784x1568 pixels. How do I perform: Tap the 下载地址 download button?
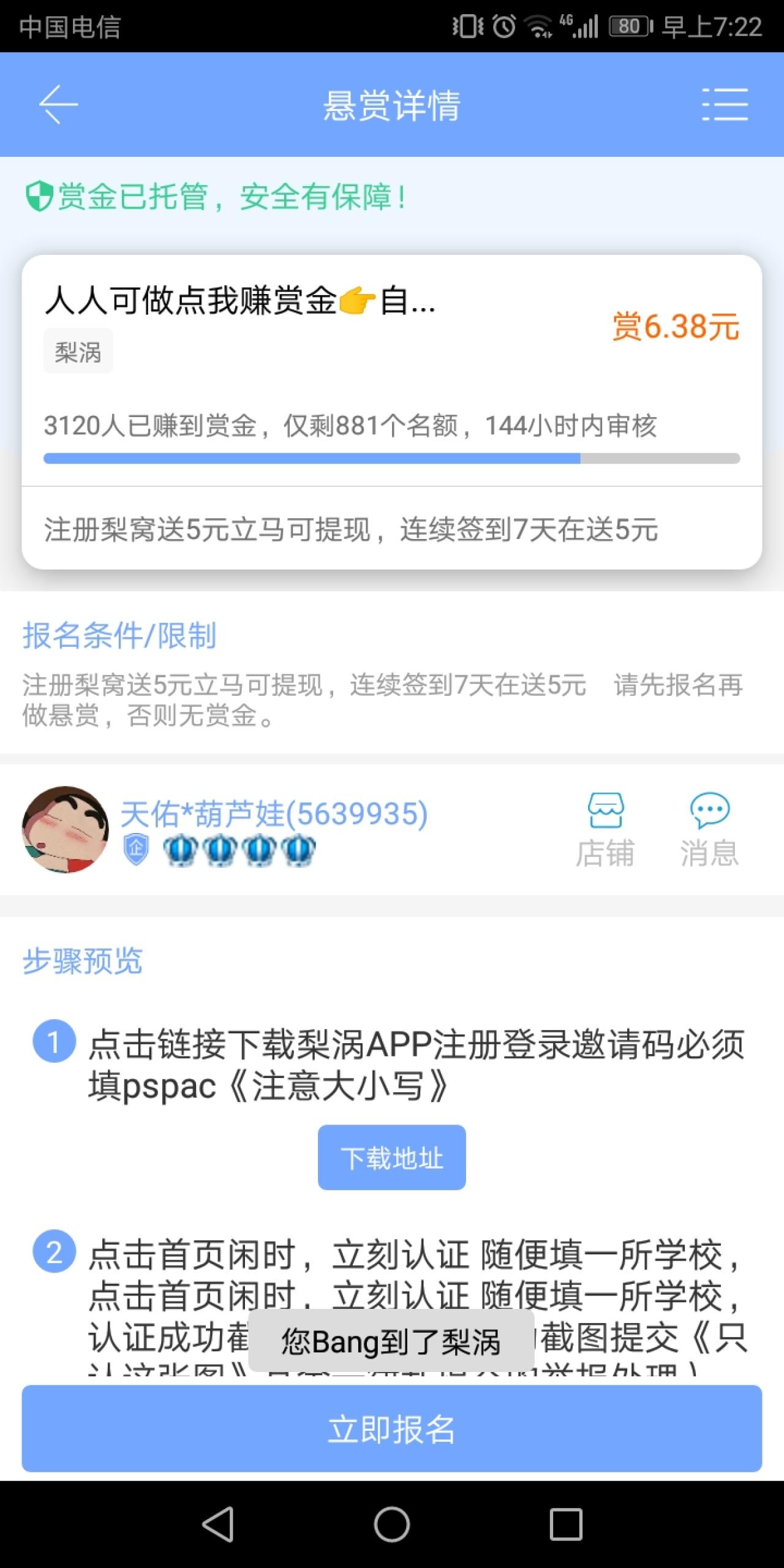click(391, 1158)
